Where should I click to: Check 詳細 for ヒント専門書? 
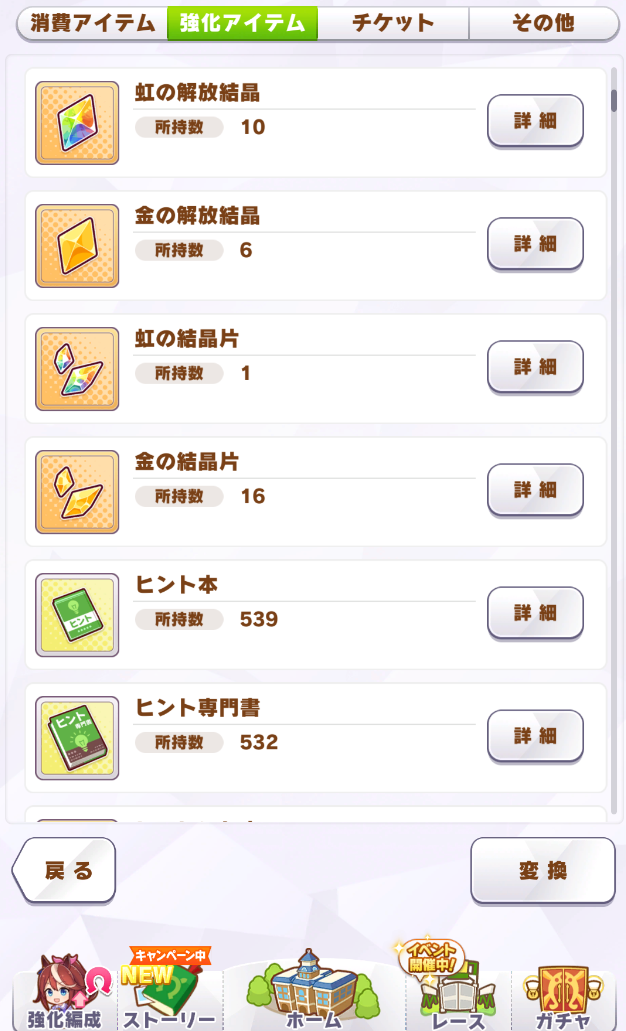535,736
